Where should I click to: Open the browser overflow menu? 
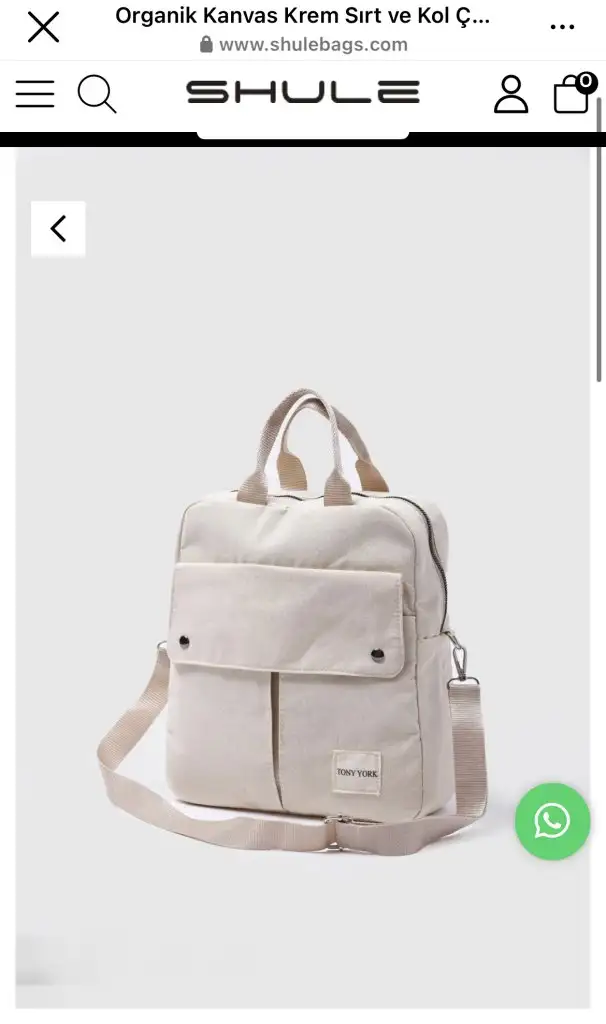563,27
